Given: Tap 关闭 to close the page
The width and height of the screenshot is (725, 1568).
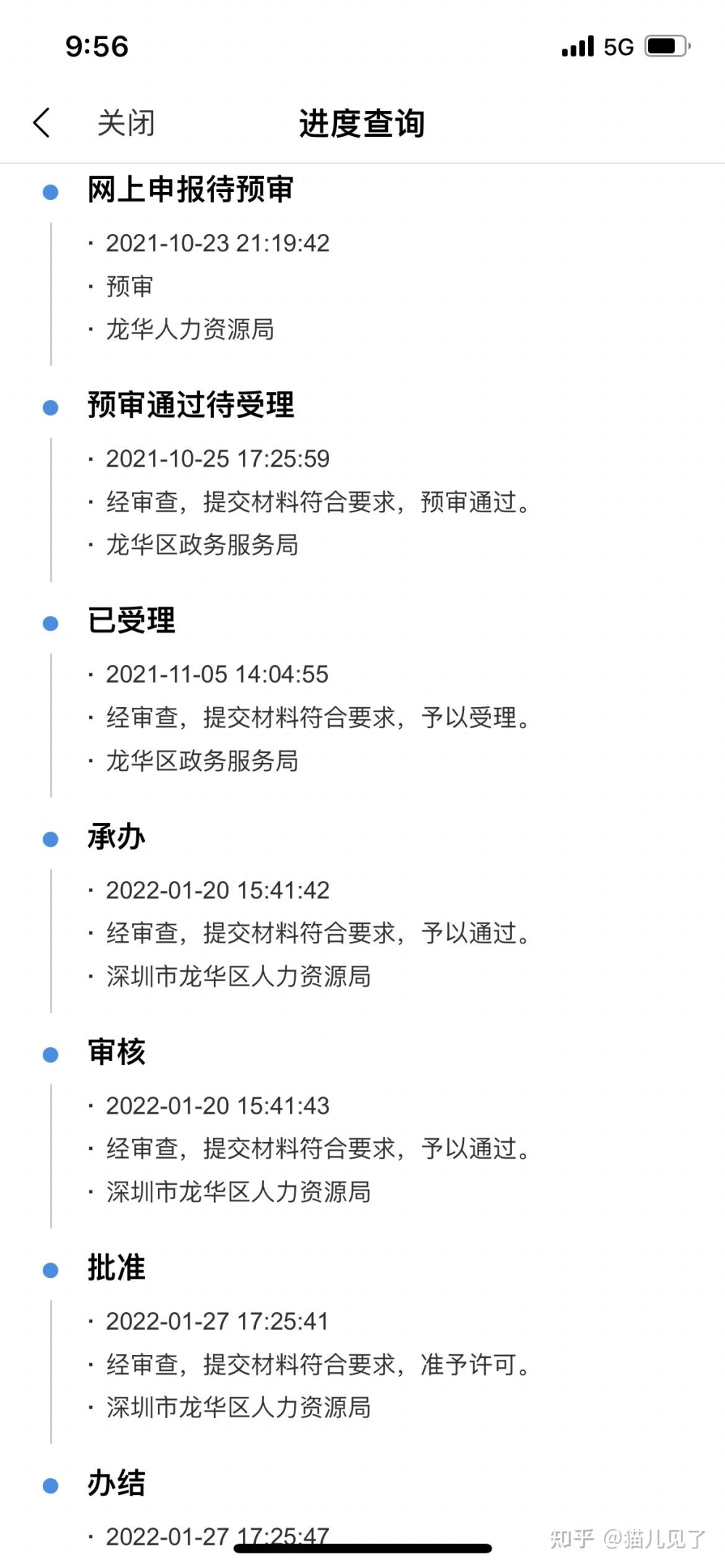Looking at the screenshot, I should [x=126, y=122].
